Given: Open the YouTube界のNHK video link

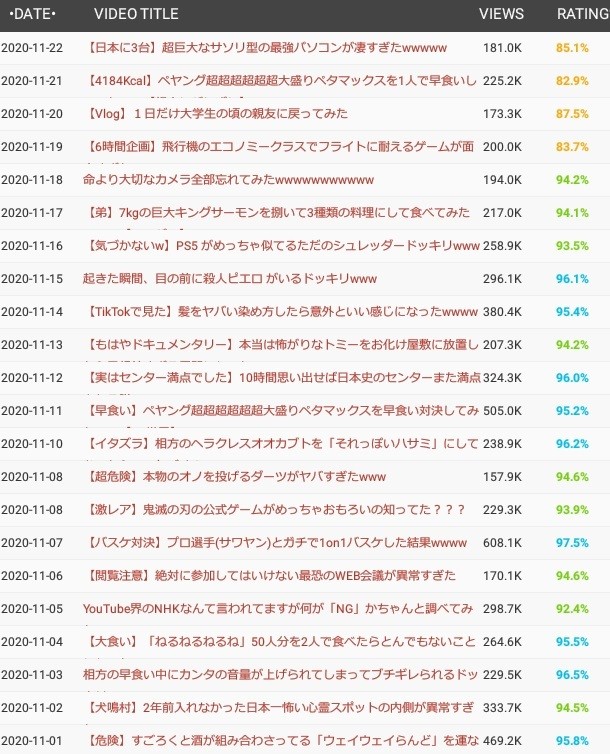Looking at the screenshot, I should [278, 609].
